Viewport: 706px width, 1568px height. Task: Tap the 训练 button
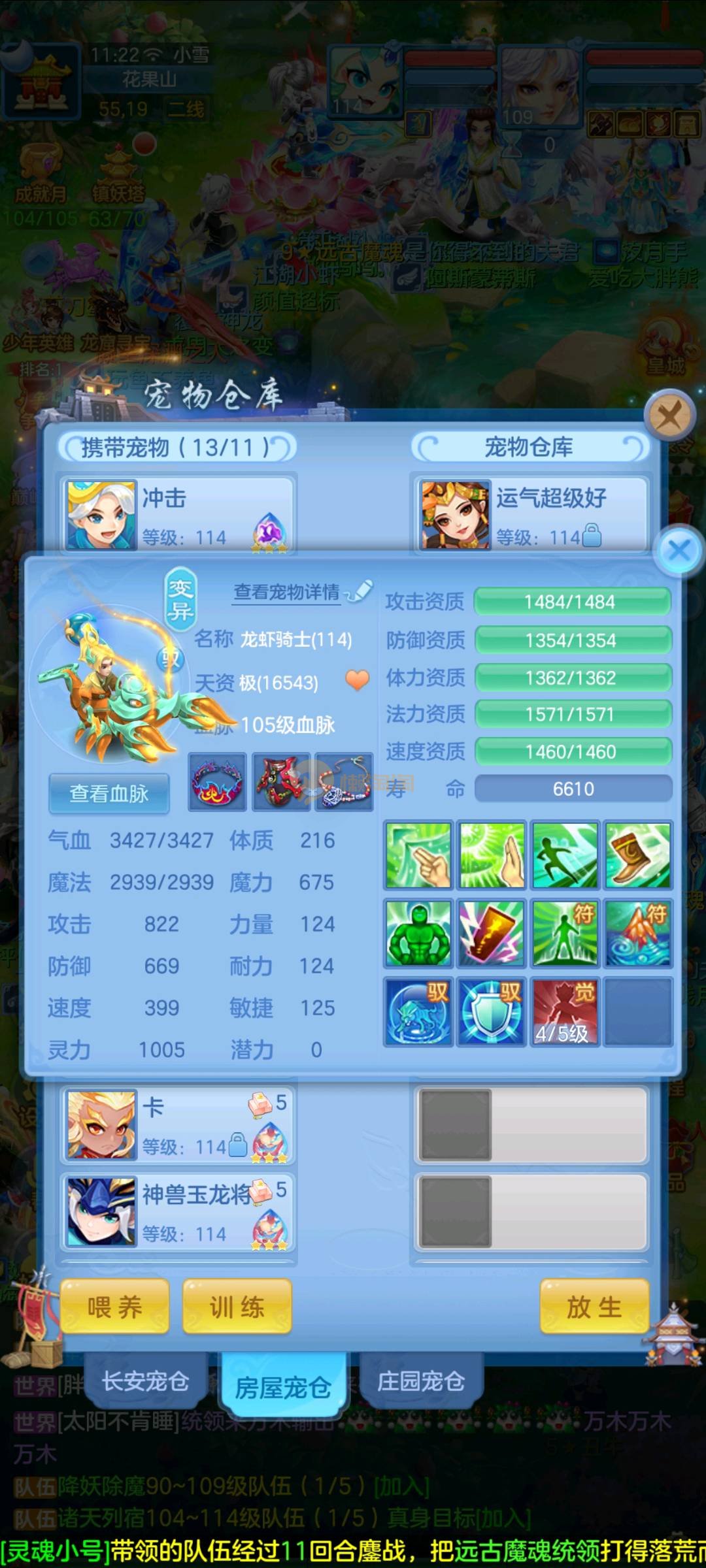(x=237, y=1307)
